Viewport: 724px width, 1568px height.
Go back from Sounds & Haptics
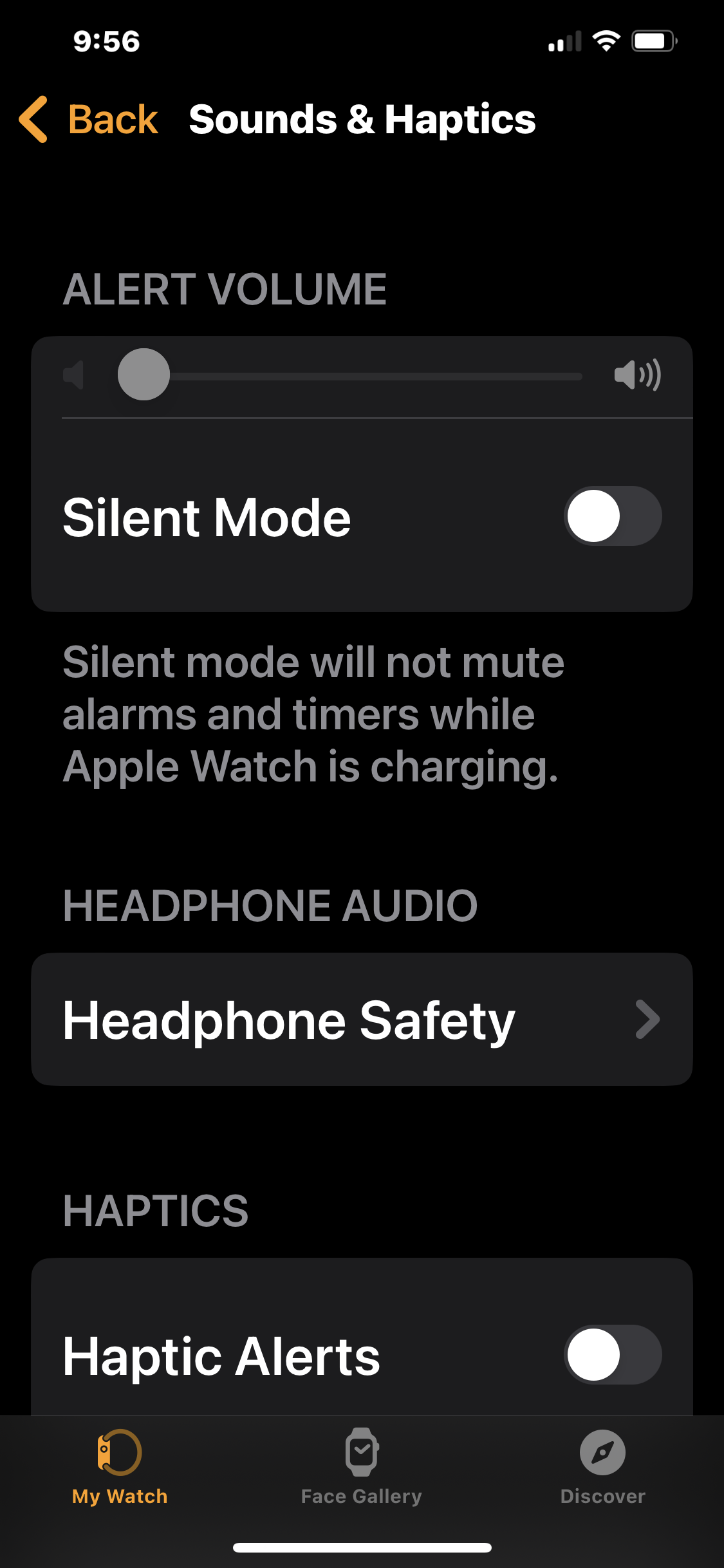pyautogui.click(x=89, y=120)
